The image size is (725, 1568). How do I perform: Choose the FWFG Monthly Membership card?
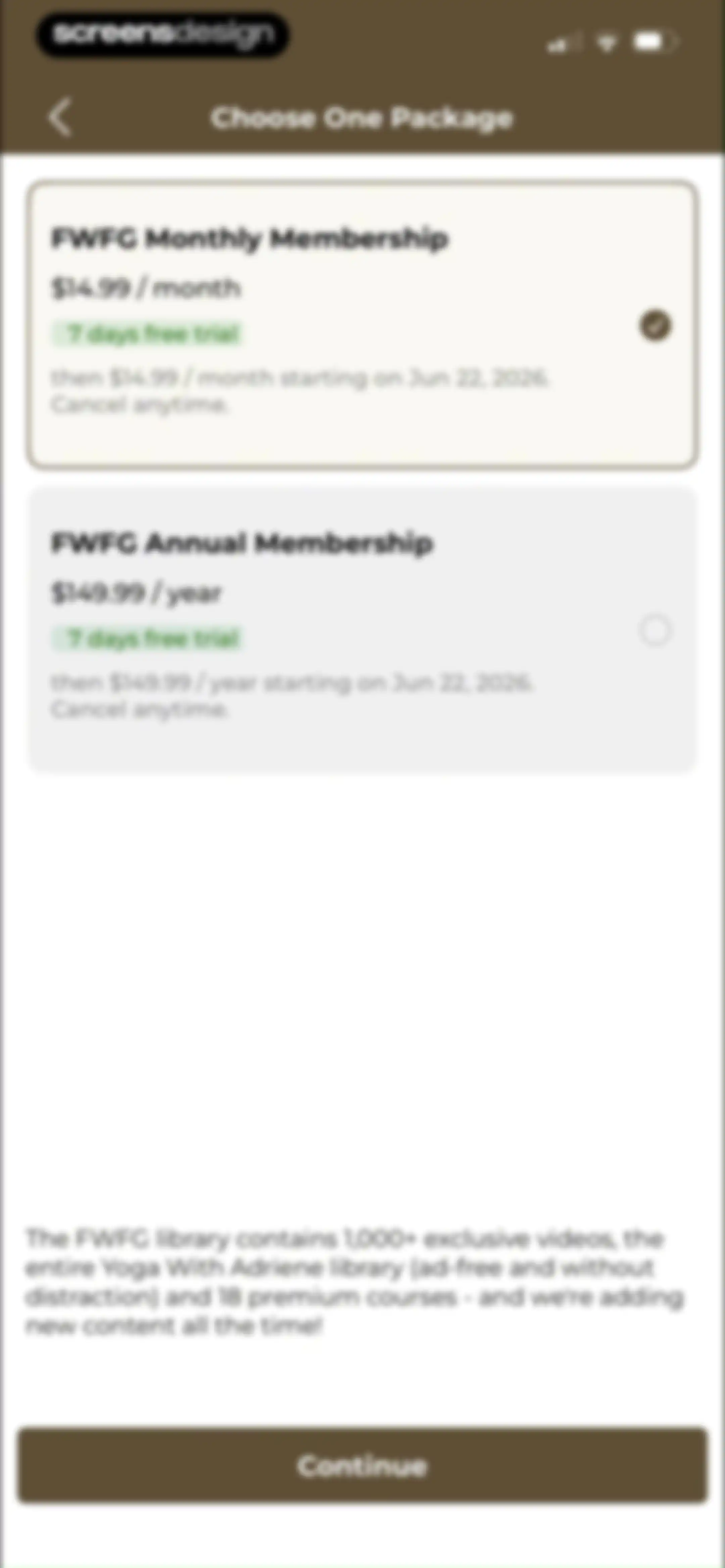coord(362,325)
